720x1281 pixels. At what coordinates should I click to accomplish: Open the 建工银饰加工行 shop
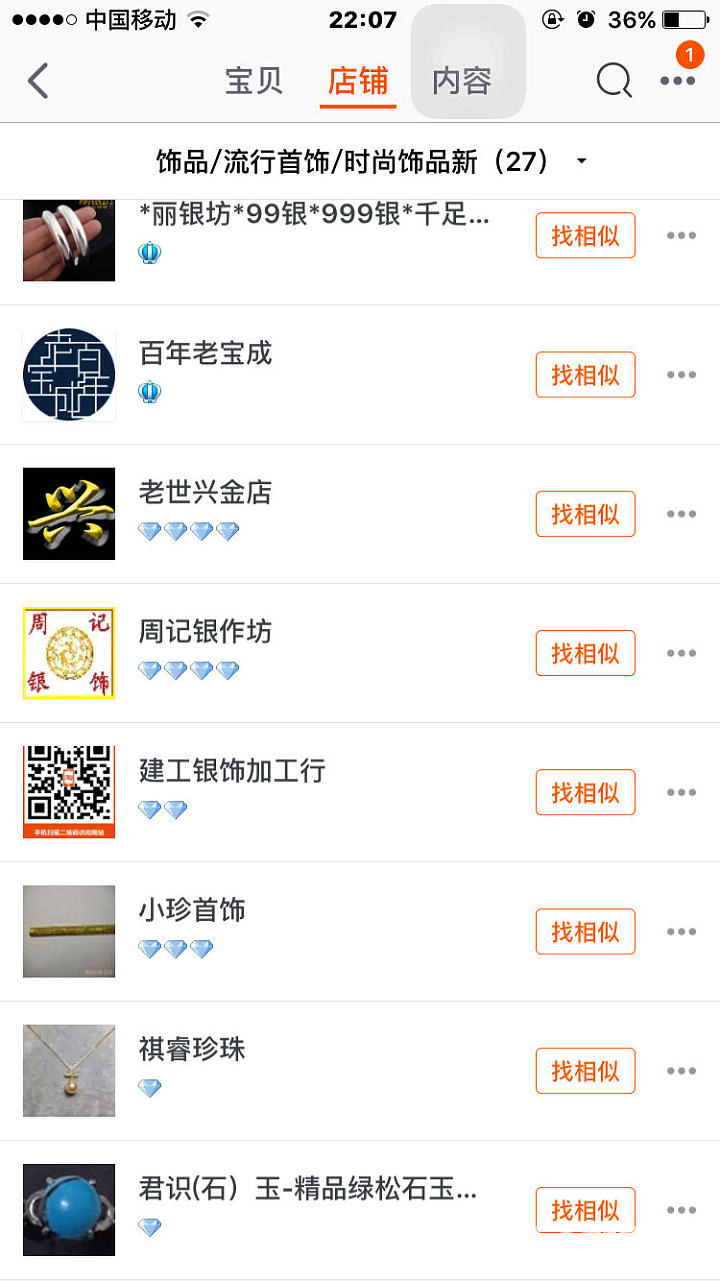point(232,771)
